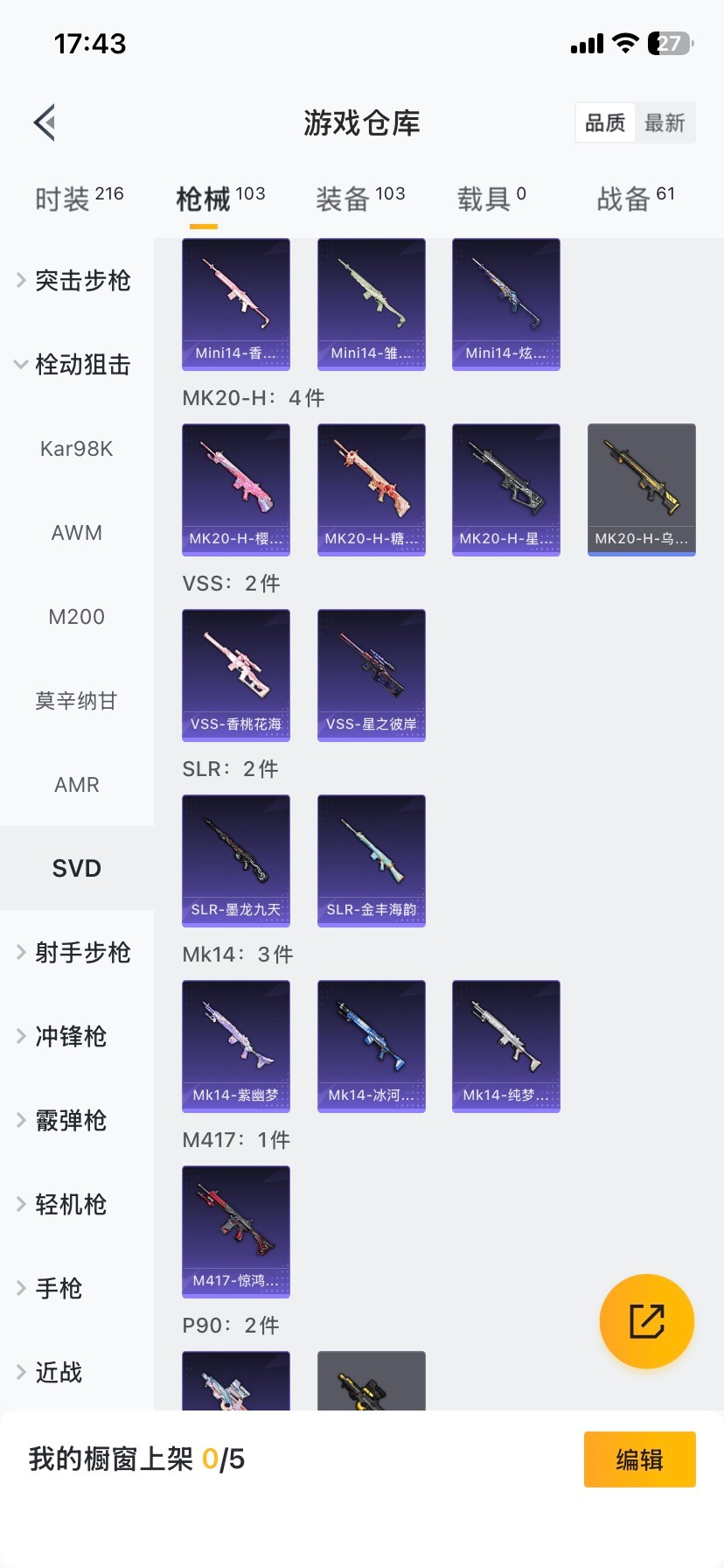The height and width of the screenshot is (1568, 724).
Task: Expand the 突击步枪 category
Action: pos(77,281)
